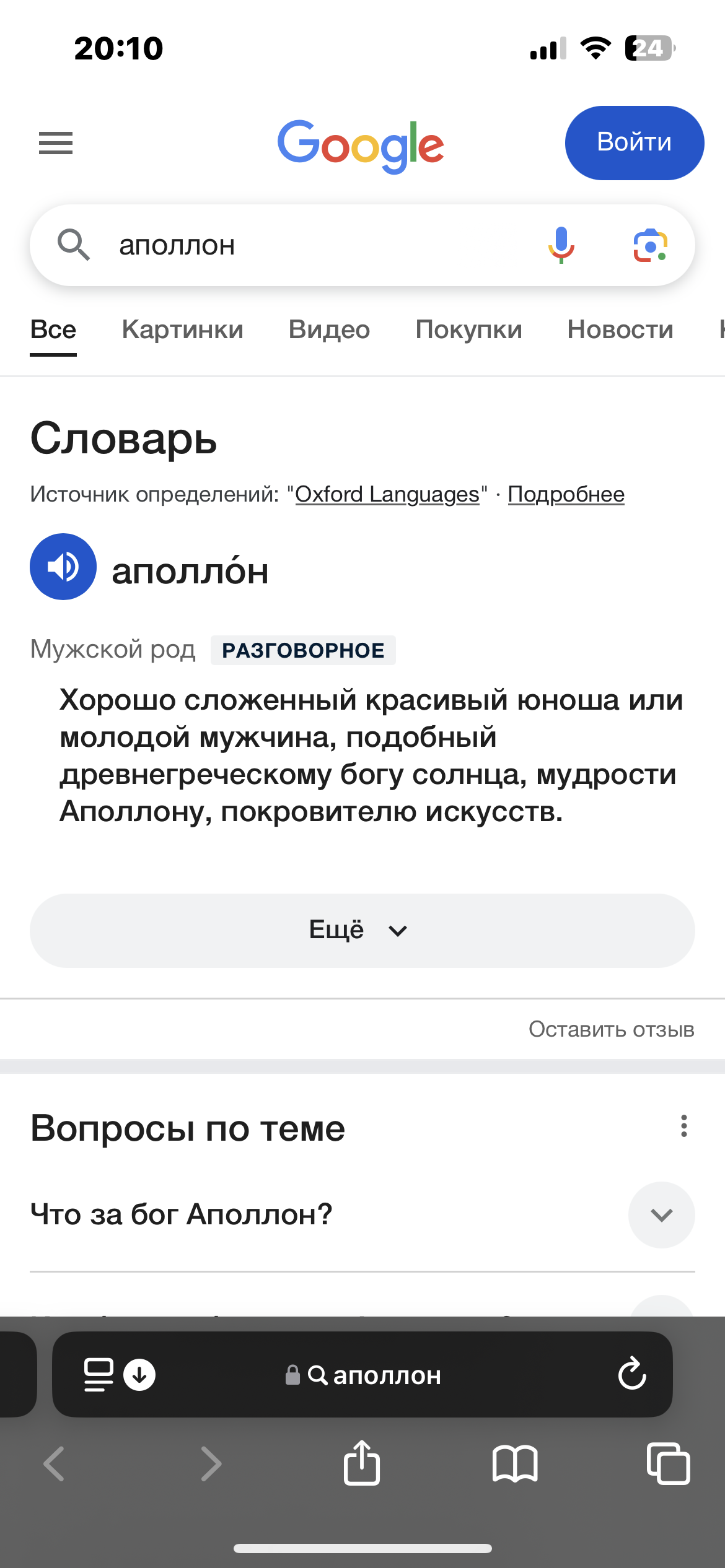
Task: Switch to the Видео tab
Action: pyautogui.click(x=329, y=329)
